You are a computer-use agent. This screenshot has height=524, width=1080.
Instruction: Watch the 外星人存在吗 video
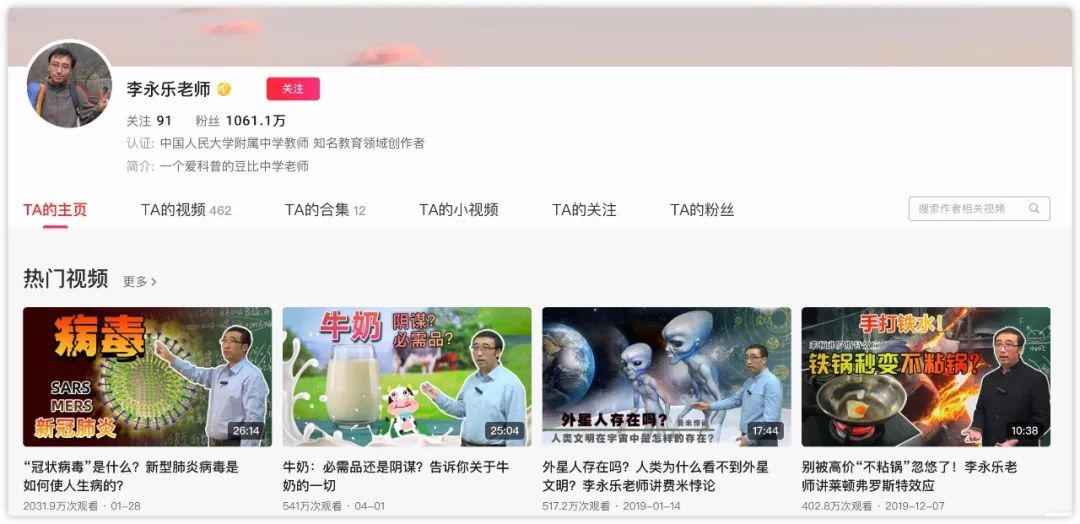(666, 376)
